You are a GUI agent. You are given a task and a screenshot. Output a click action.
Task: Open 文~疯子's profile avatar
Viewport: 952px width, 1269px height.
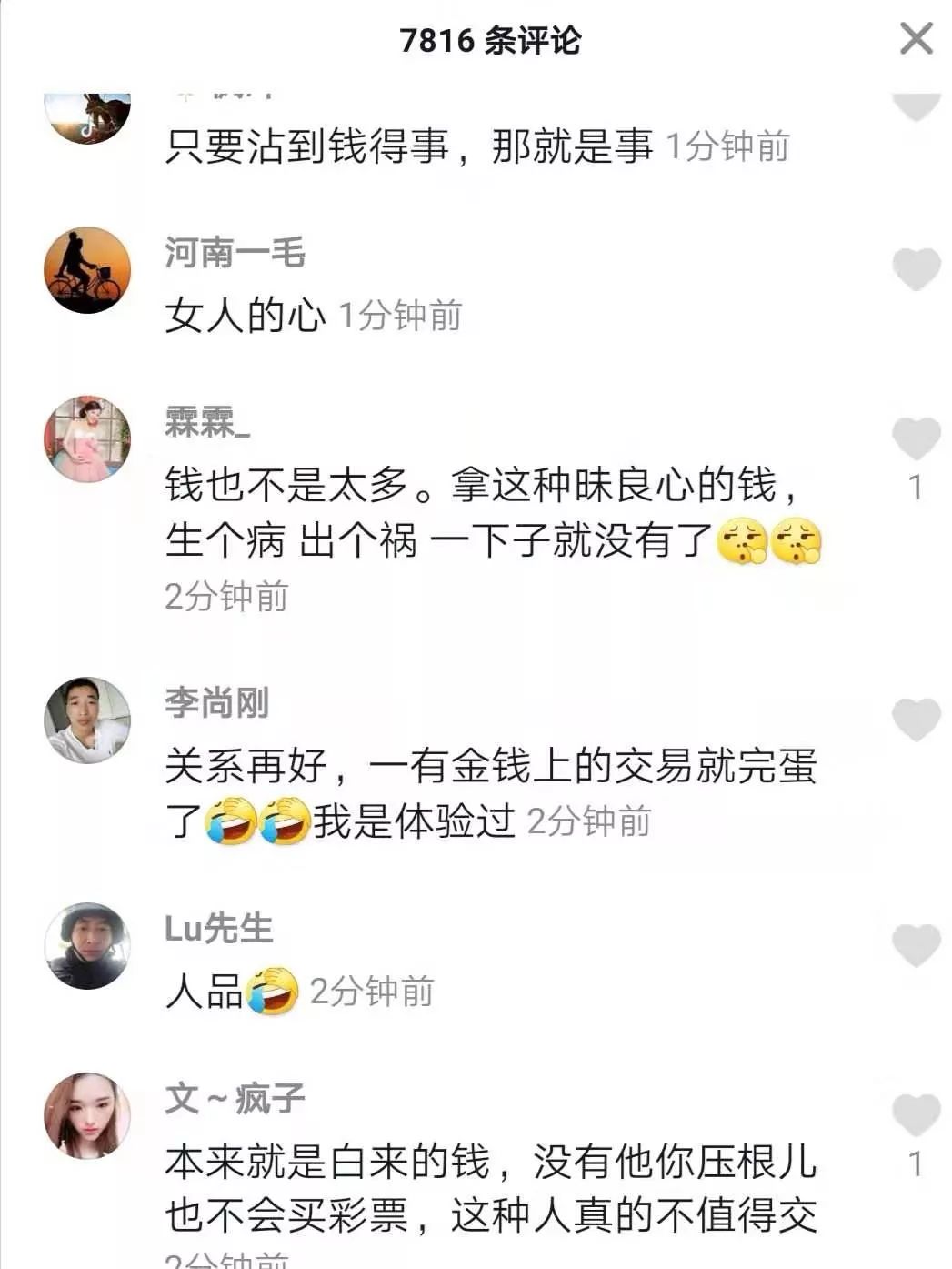point(87,1115)
